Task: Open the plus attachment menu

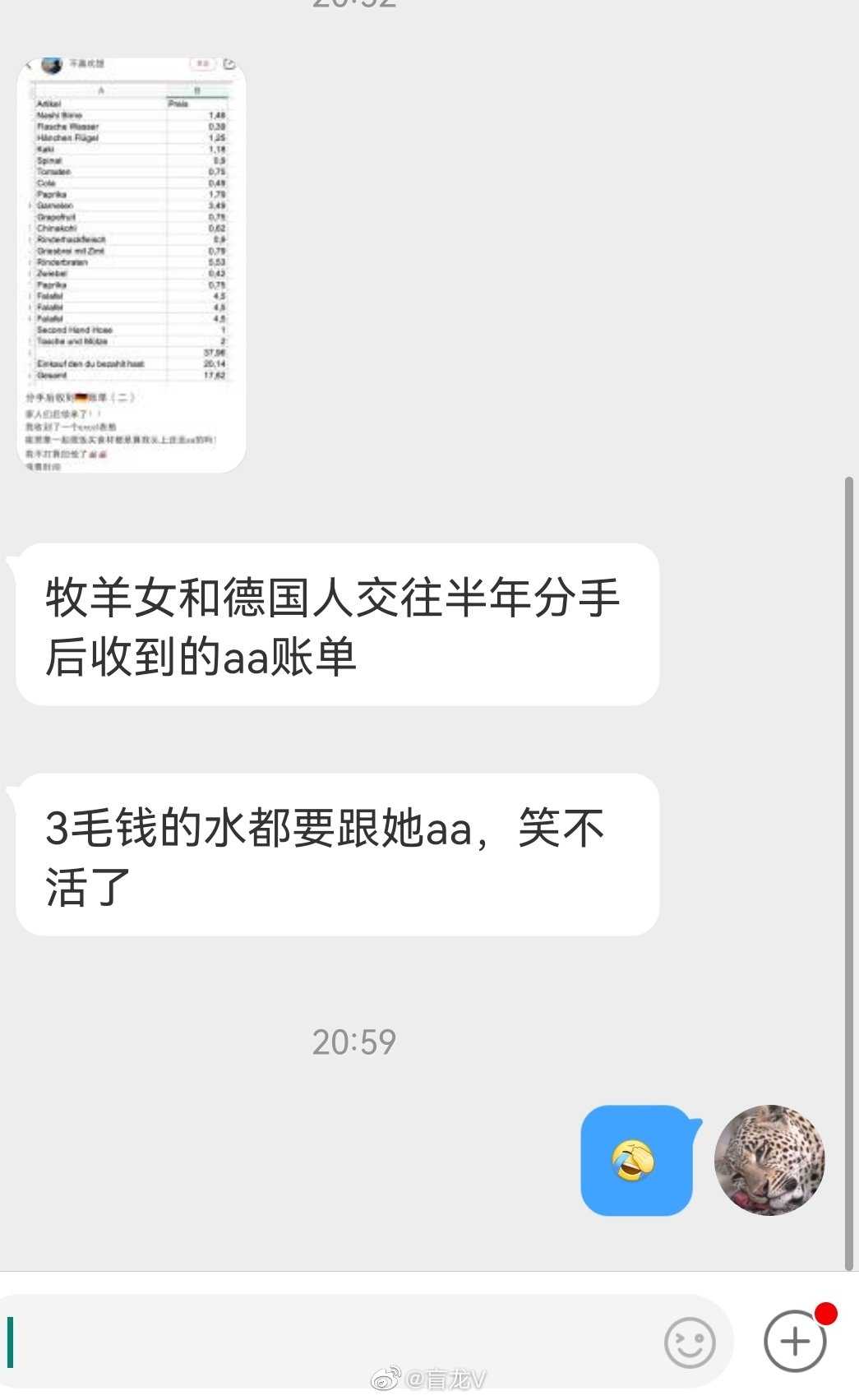Action: (794, 1341)
